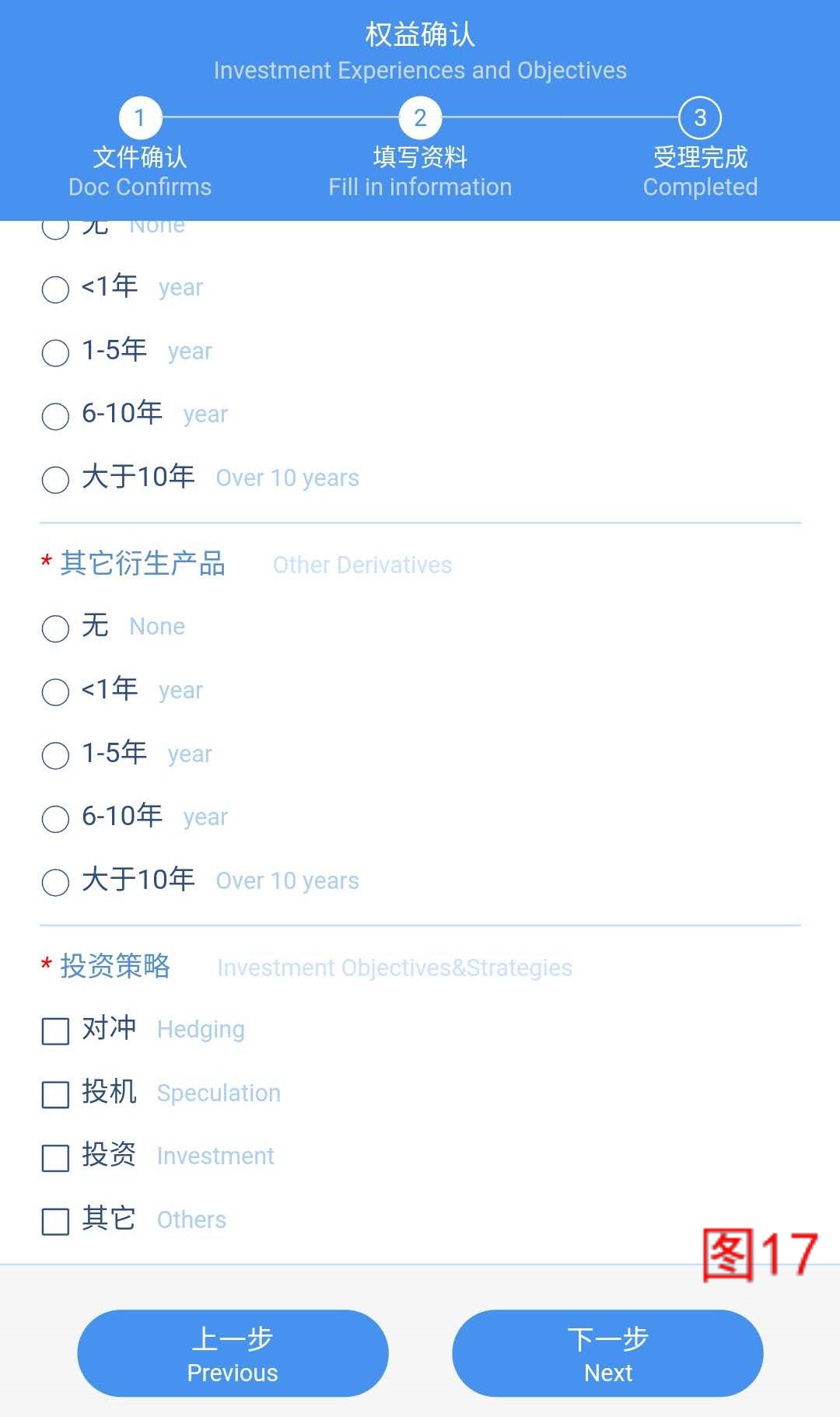Choose None for Other Derivatives
The height and width of the screenshot is (1417, 840).
pyautogui.click(x=55, y=628)
